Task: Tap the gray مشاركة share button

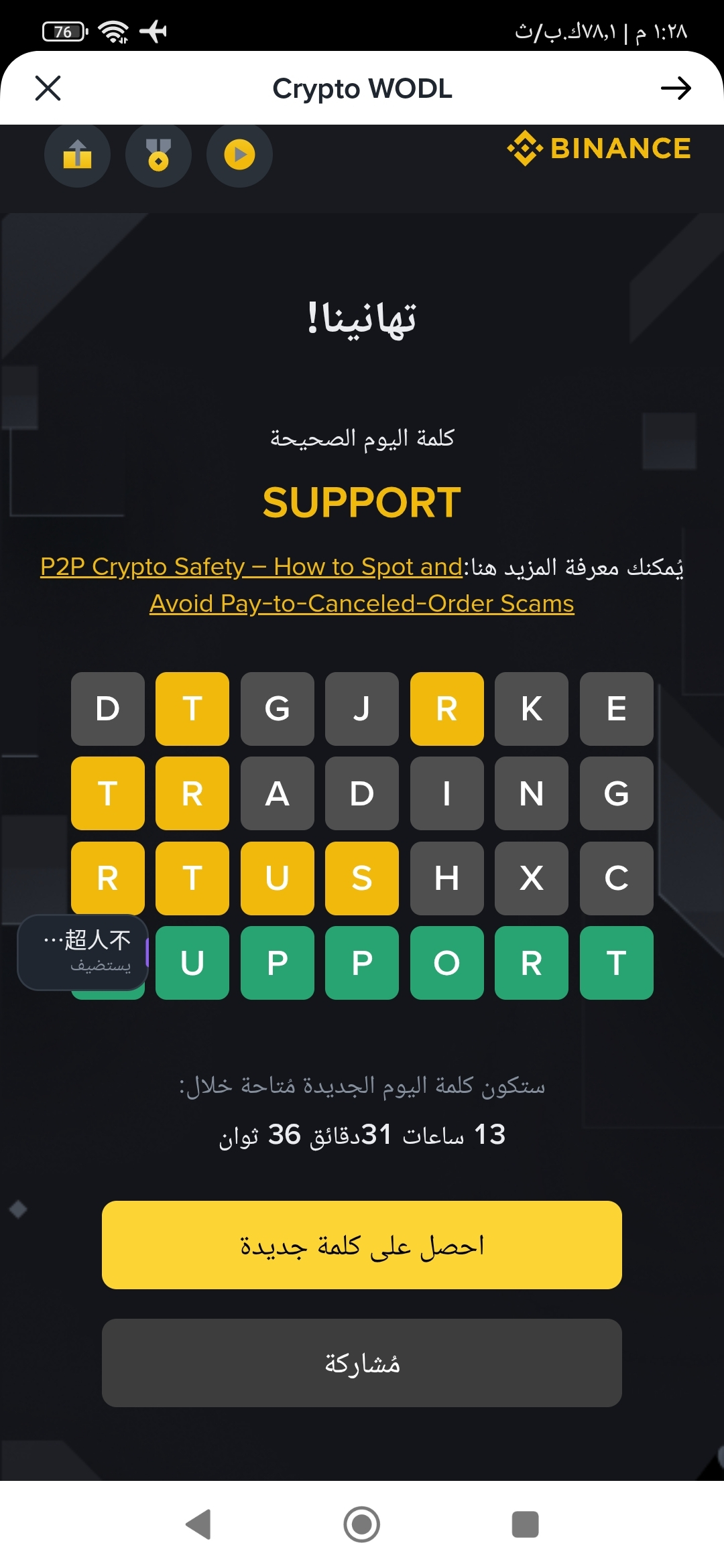Action: pyautogui.click(x=361, y=1362)
